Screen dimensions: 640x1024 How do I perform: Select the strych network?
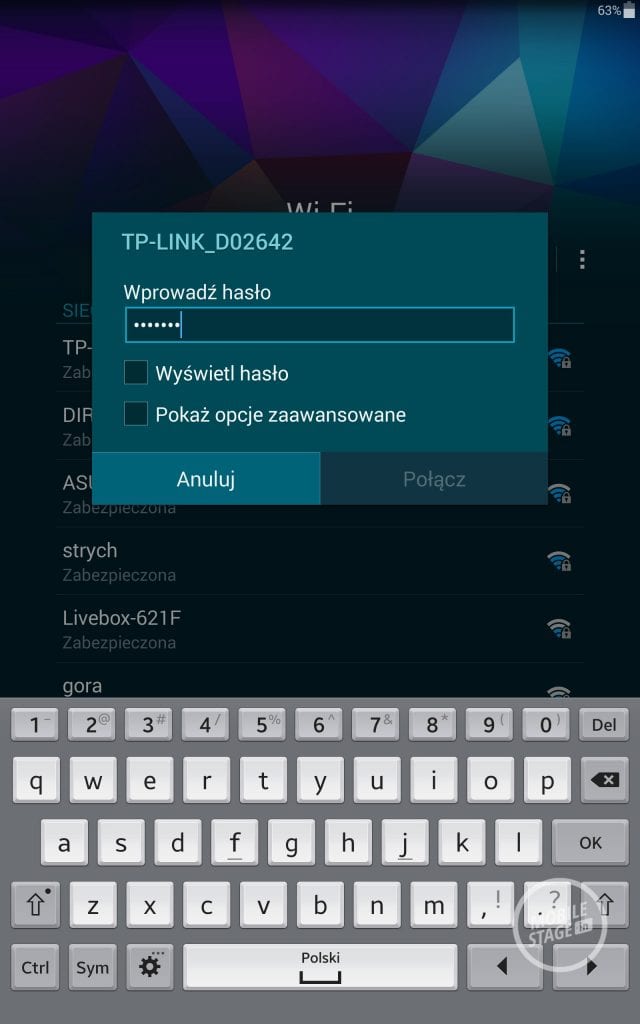coord(300,561)
